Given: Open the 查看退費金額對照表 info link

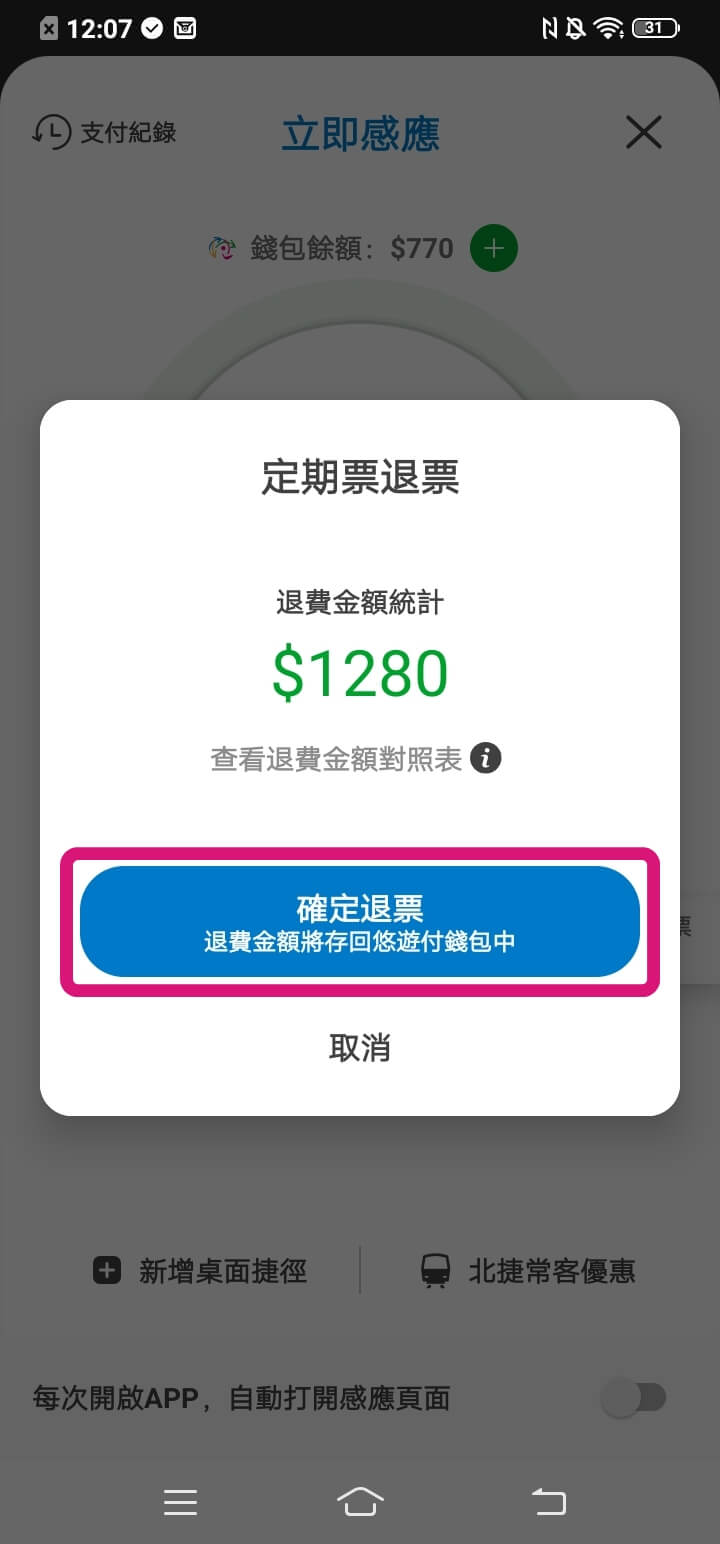Looking at the screenshot, I should (x=355, y=759).
